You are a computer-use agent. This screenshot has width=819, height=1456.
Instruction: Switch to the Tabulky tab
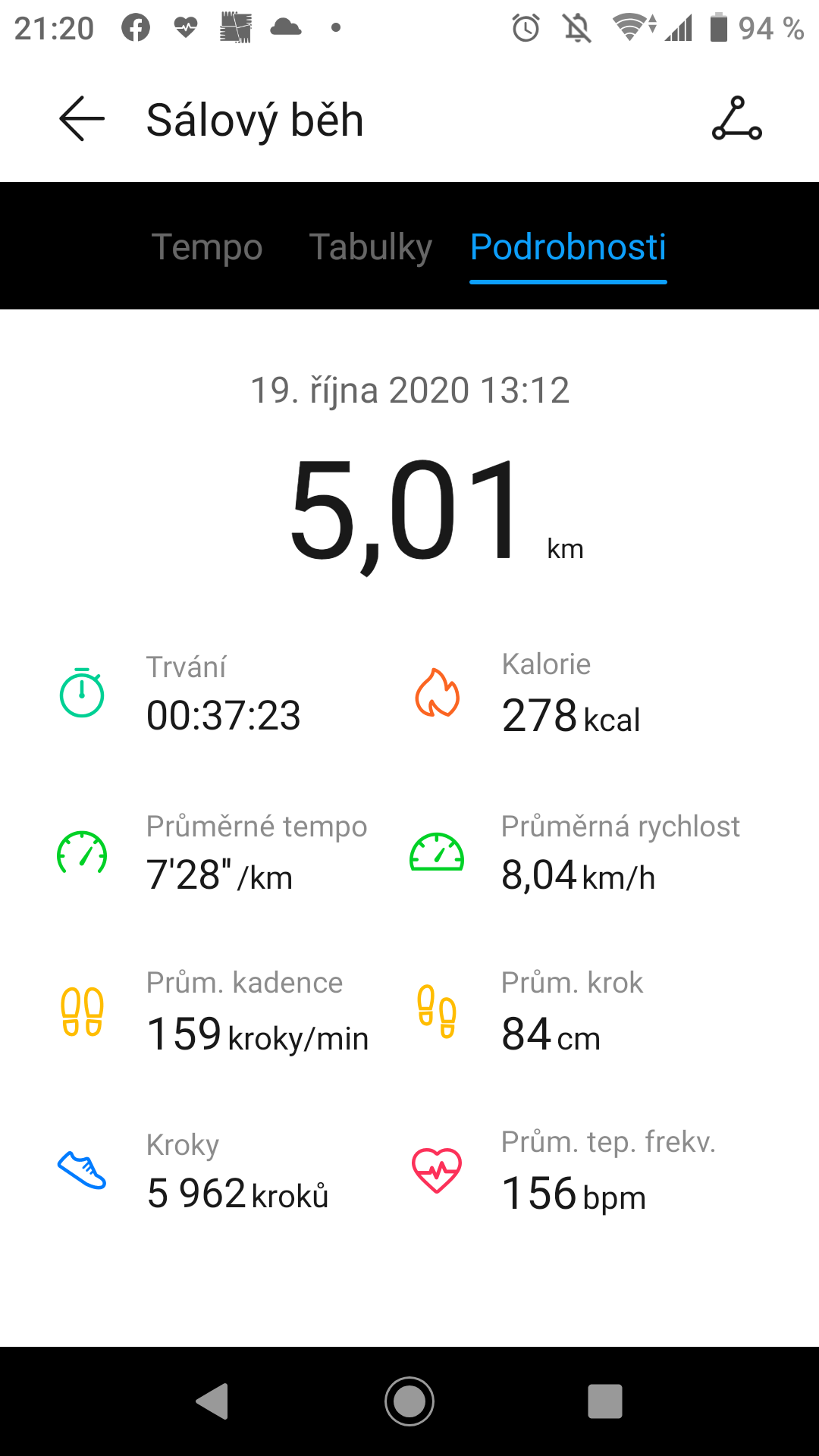point(371,247)
